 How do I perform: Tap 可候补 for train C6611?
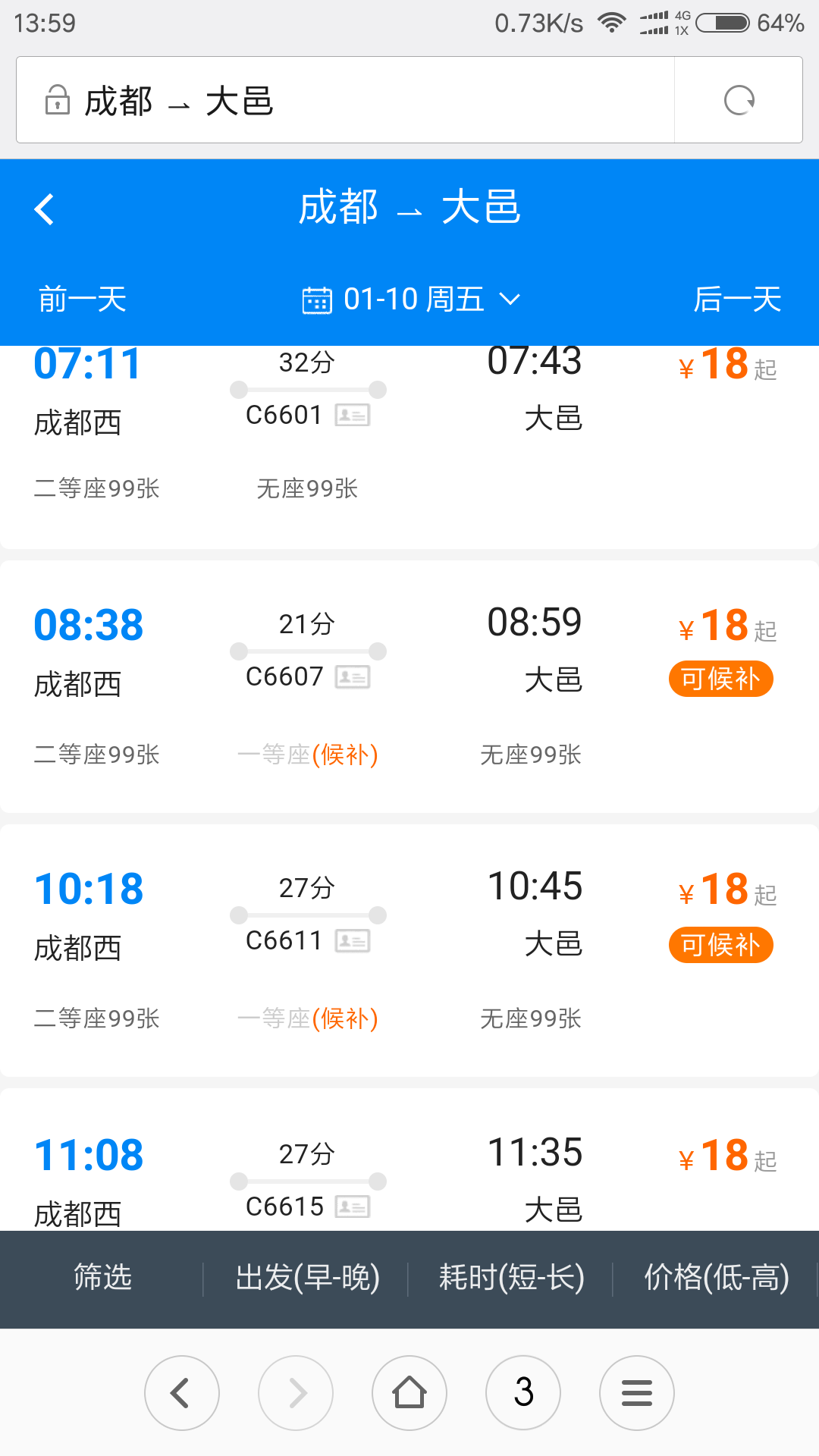(x=720, y=945)
